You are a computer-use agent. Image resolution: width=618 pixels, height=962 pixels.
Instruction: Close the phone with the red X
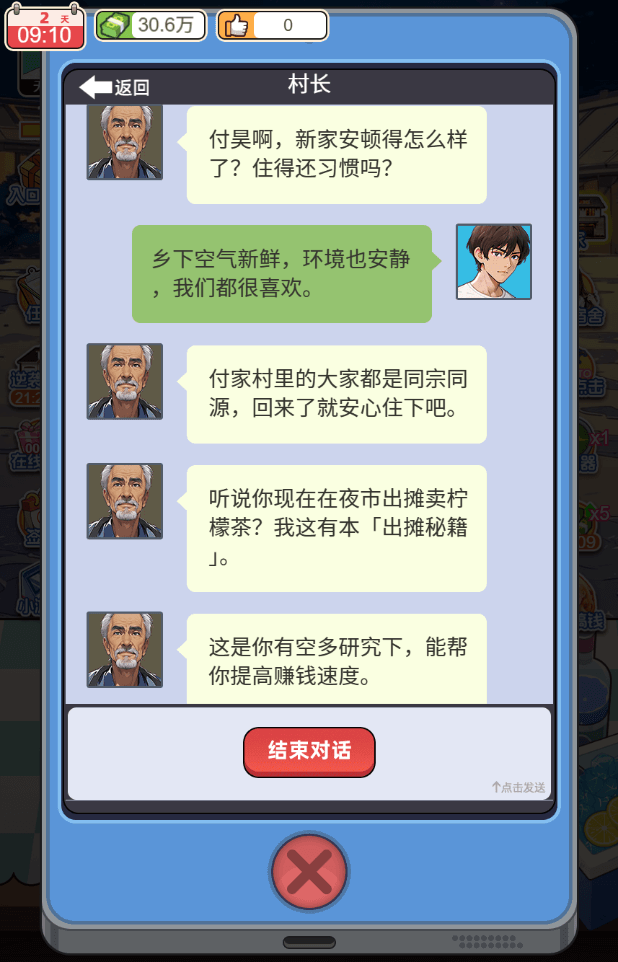pyautogui.click(x=309, y=872)
